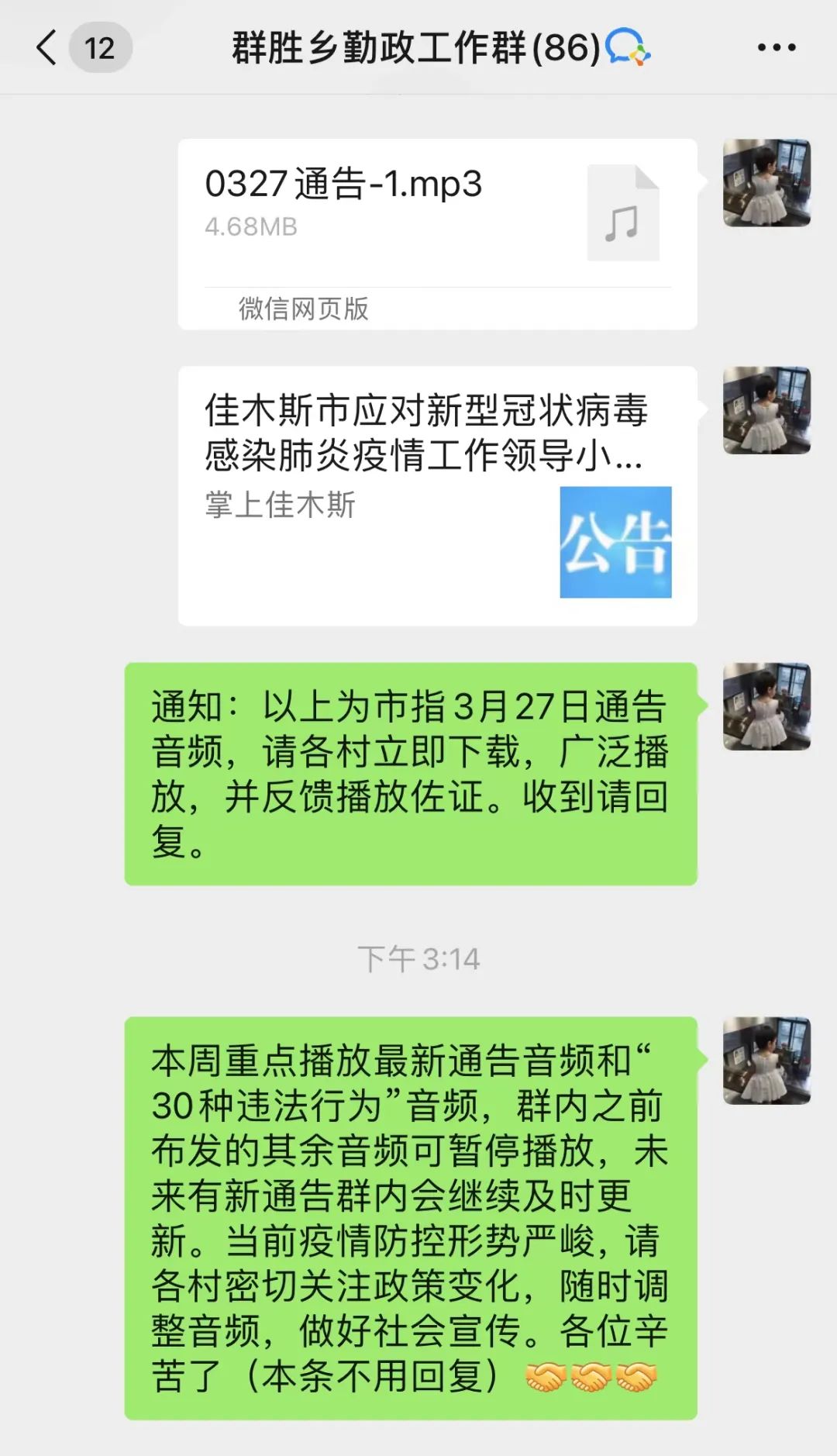Open the group chat overflow menu
This screenshot has width=837, height=1456.
776,48
